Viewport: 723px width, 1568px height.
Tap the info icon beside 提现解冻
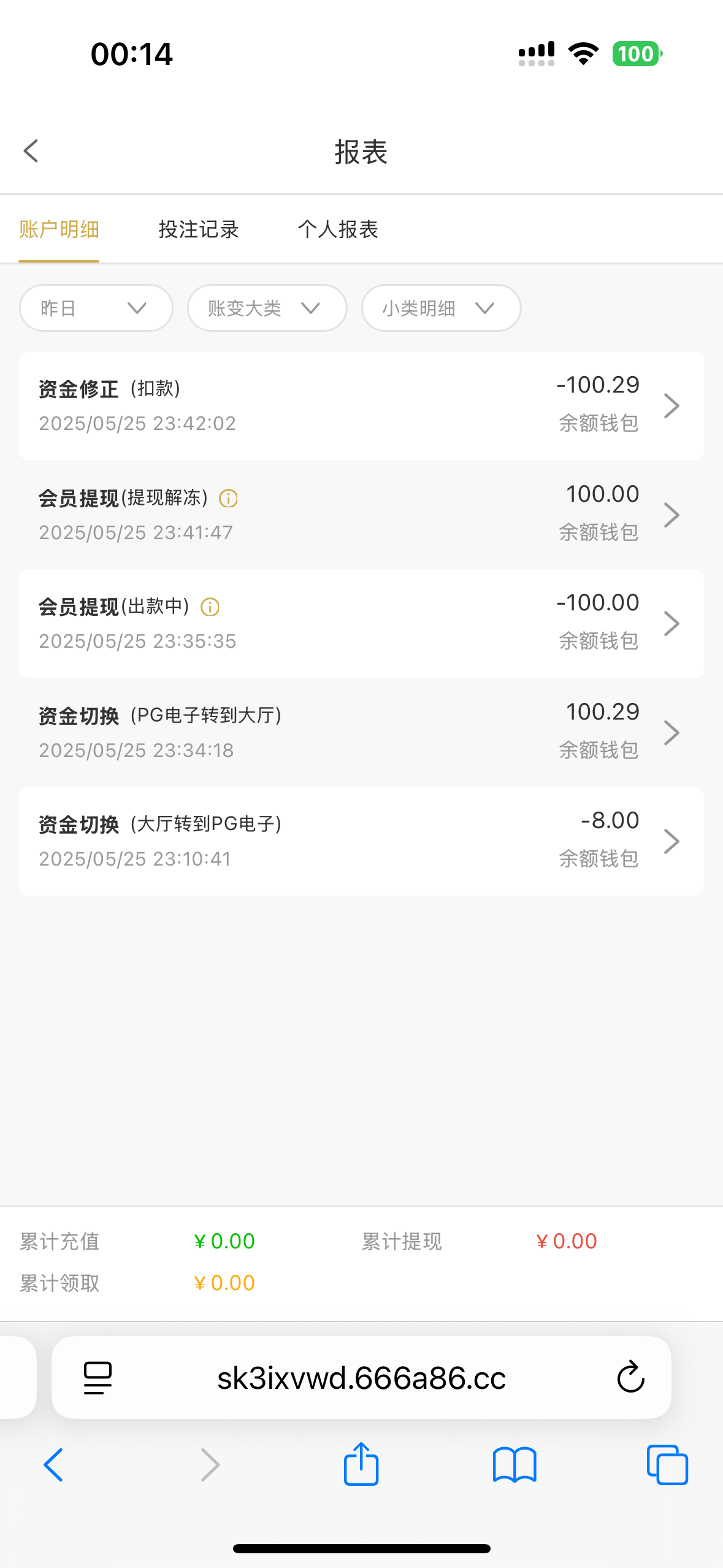coord(228,498)
